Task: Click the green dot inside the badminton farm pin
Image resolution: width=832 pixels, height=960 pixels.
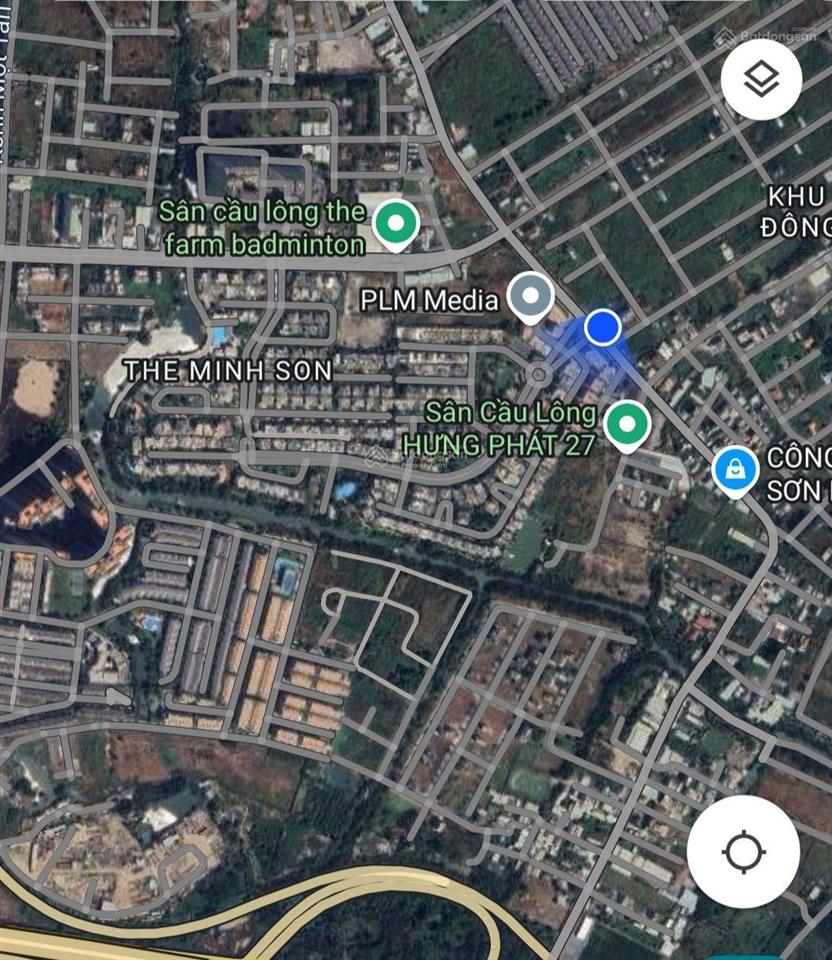Action: 396,220
